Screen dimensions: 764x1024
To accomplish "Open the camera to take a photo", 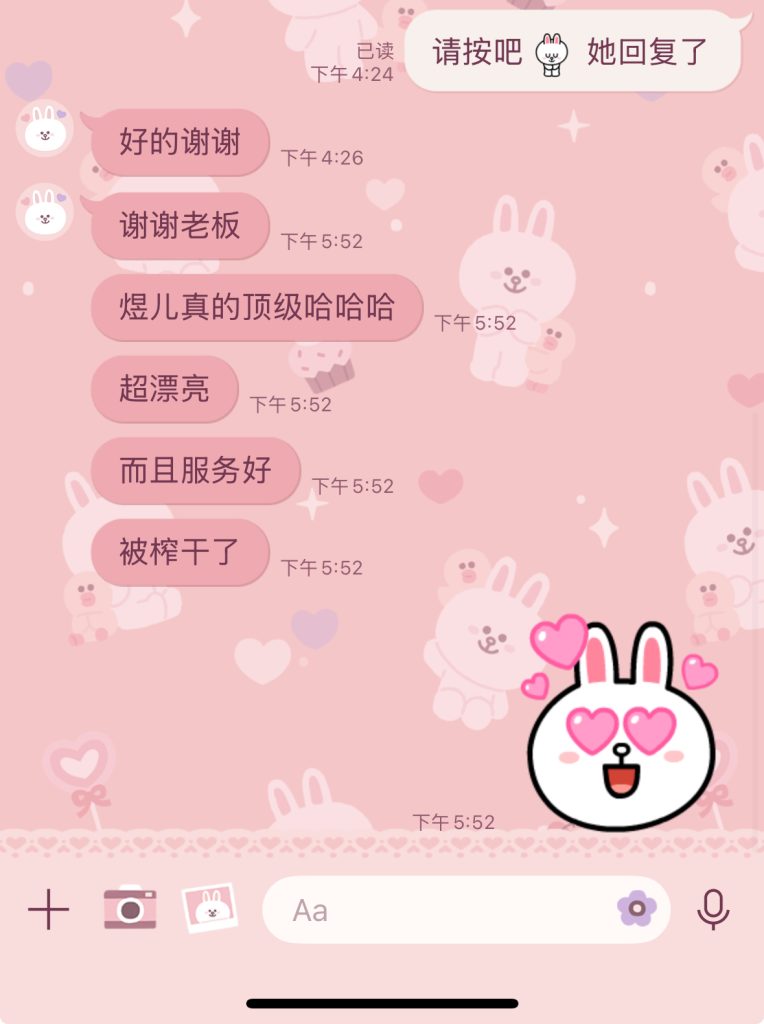I will coord(130,909).
